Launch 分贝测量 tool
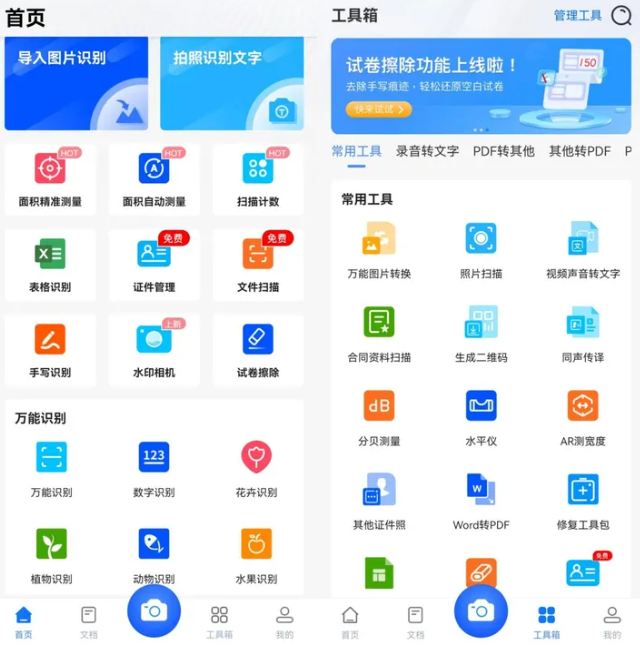 [379, 418]
